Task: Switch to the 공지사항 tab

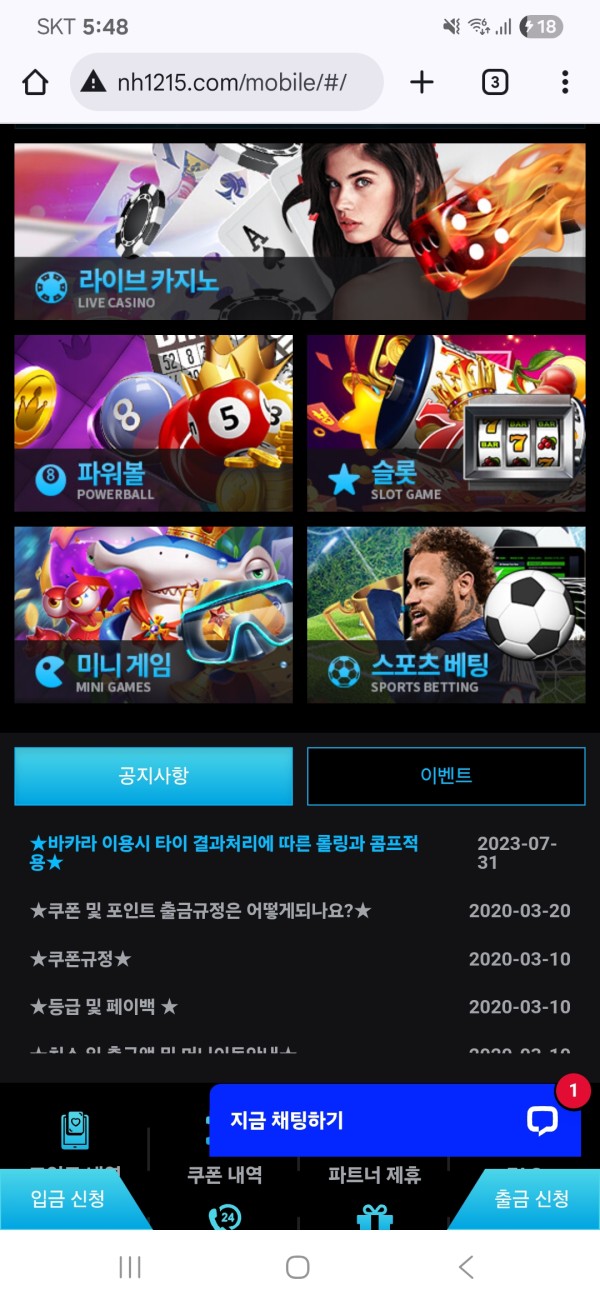Action: (153, 776)
